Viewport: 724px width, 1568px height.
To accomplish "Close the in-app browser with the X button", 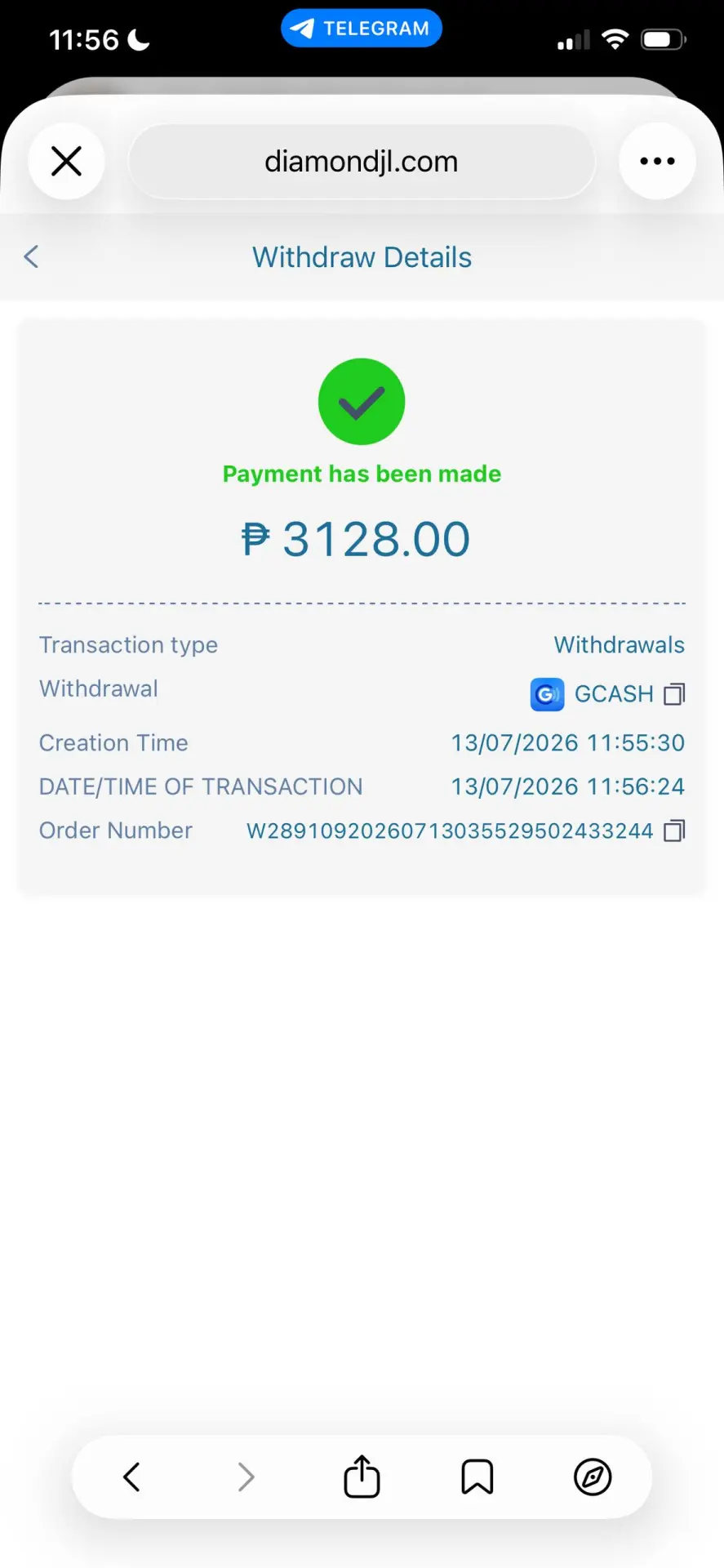I will click(x=66, y=161).
